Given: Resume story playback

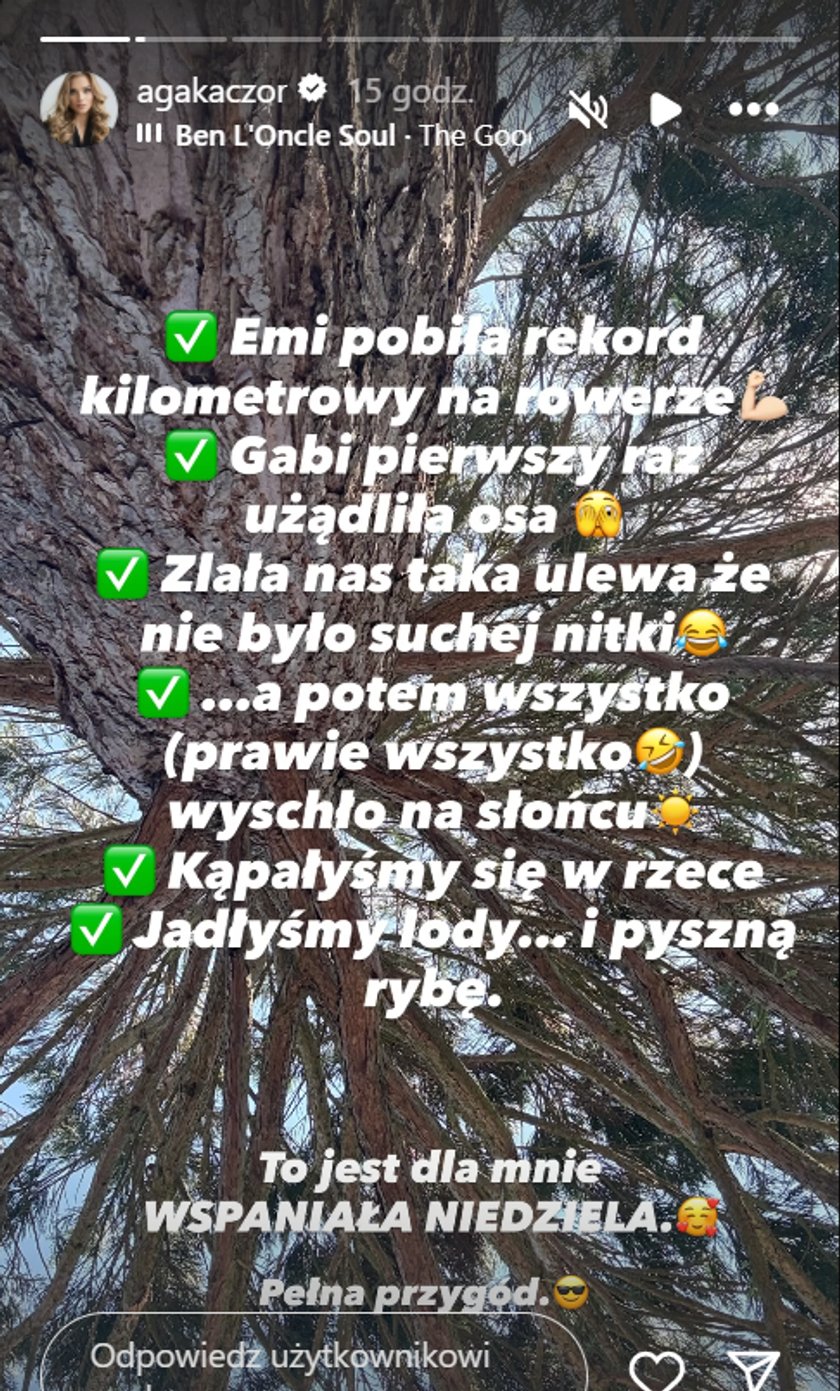Looking at the screenshot, I should (665, 110).
